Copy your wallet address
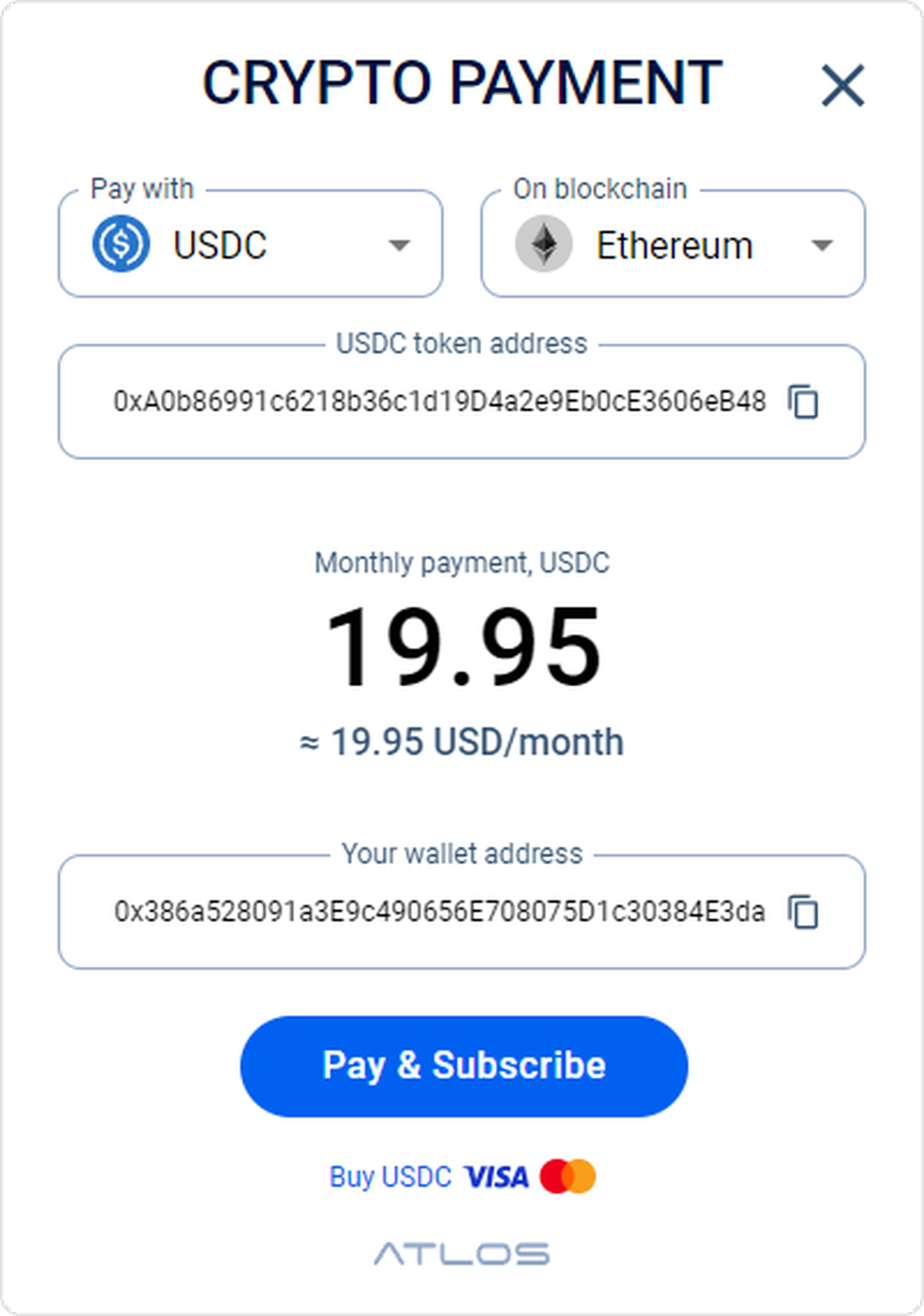The image size is (924, 1316). coord(803,912)
